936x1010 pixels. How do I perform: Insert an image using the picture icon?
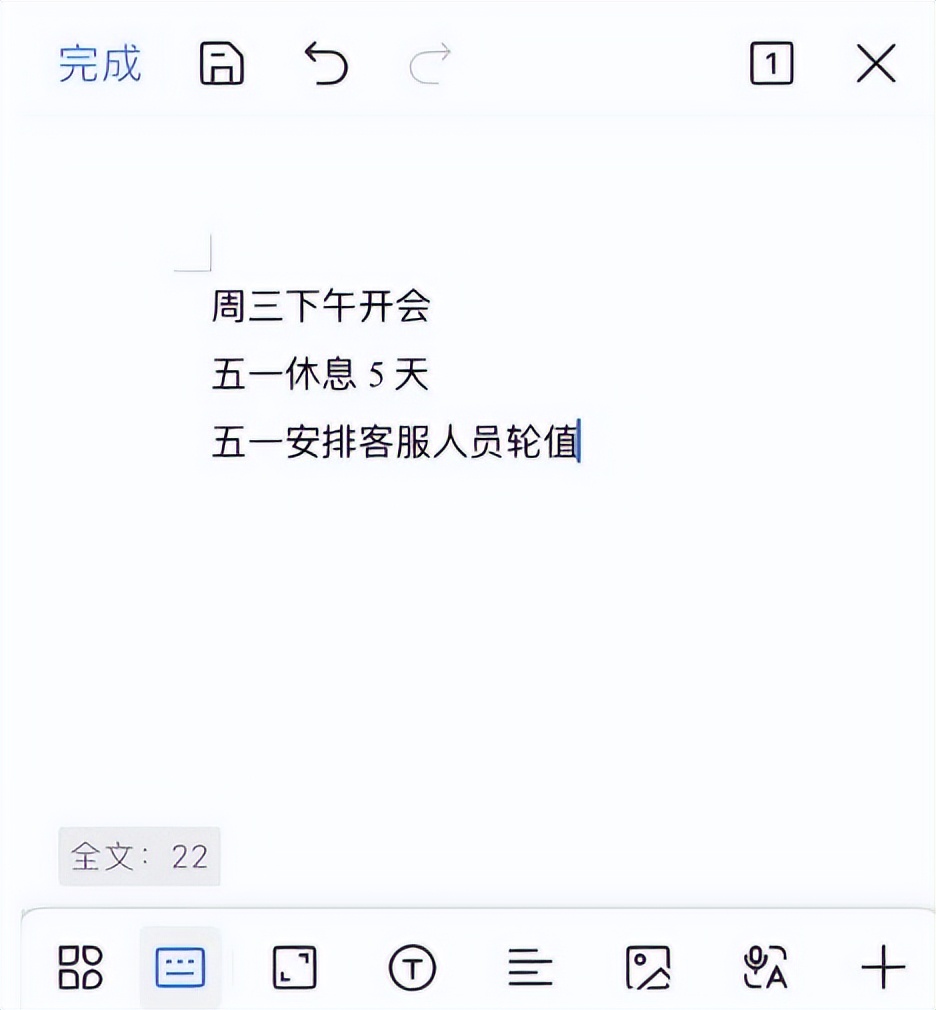(x=650, y=966)
